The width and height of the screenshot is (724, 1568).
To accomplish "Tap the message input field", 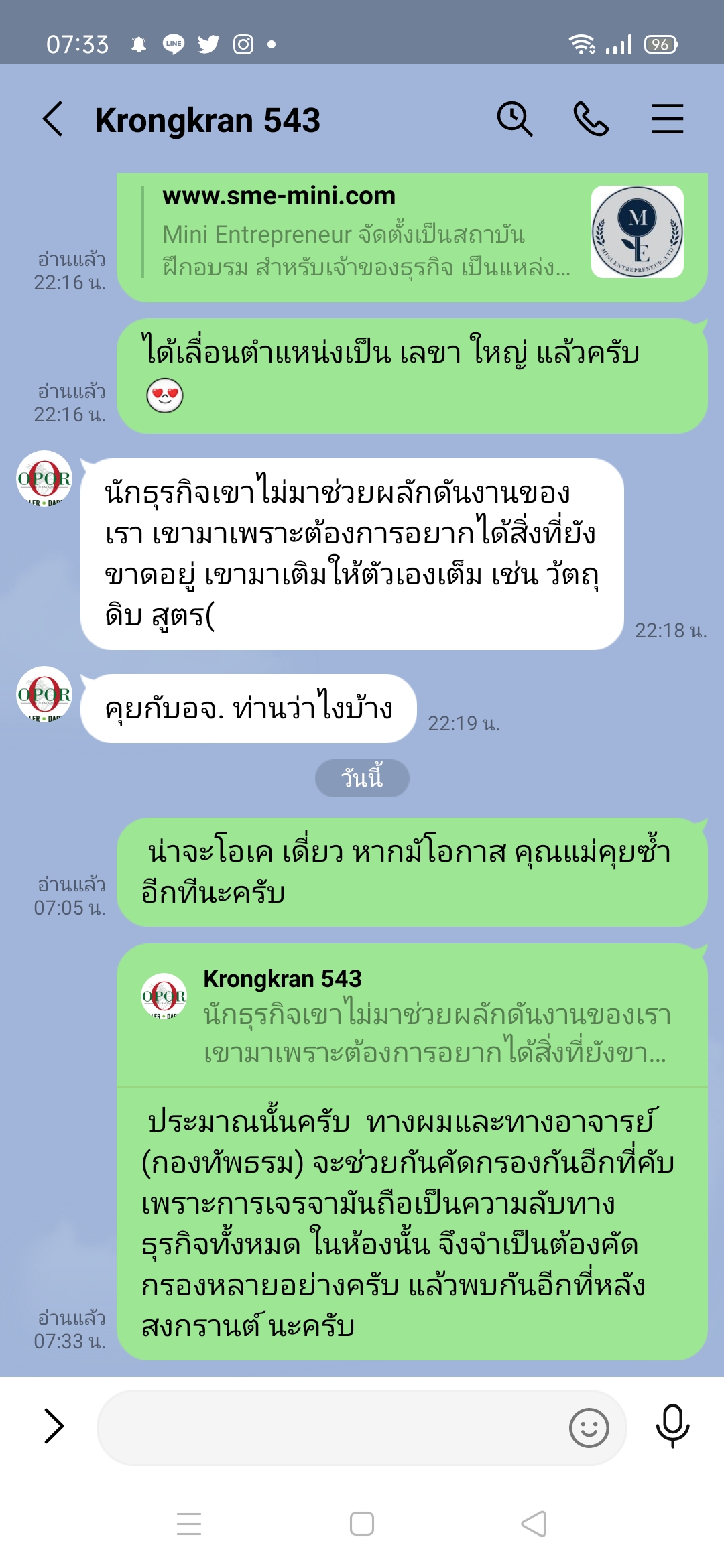I will (328, 1428).
